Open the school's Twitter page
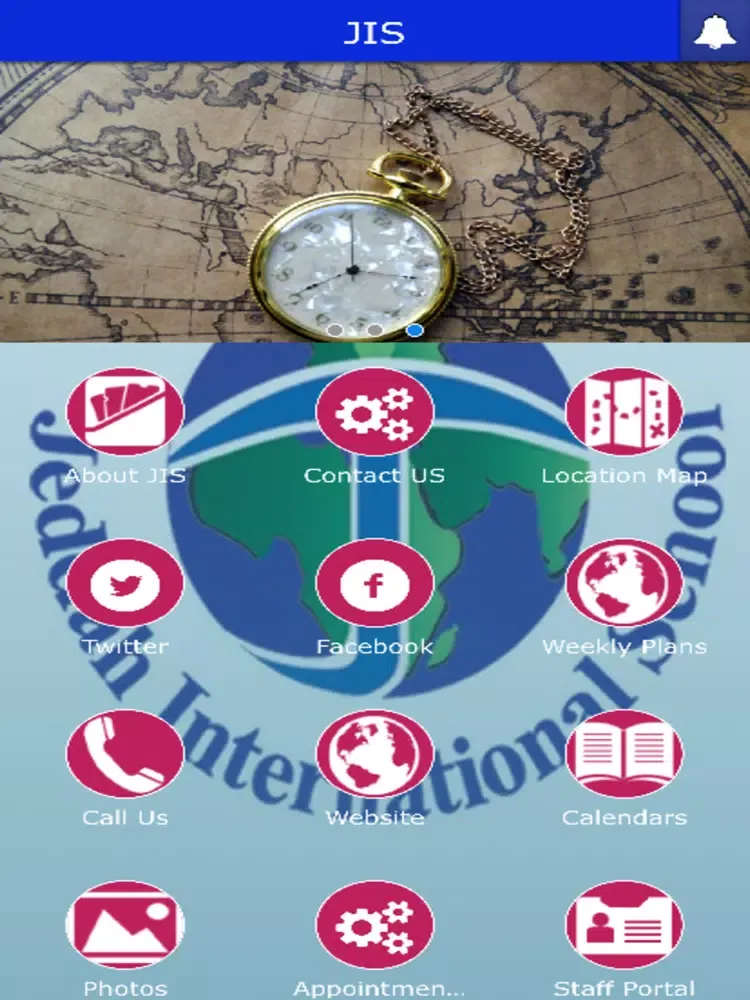Image resolution: width=750 pixels, height=1000 pixels. (125, 583)
